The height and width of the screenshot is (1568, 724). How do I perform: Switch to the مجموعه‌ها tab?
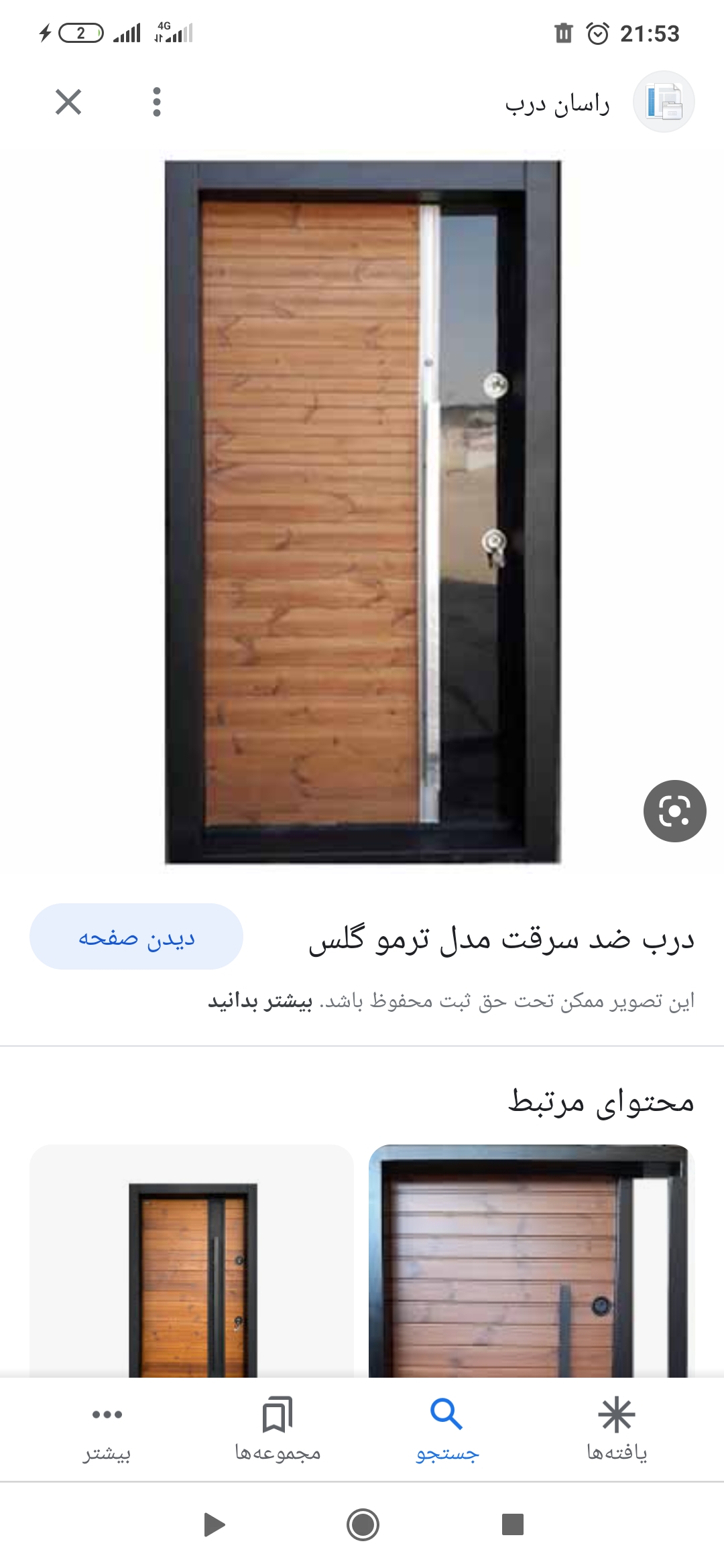[278, 1429]
